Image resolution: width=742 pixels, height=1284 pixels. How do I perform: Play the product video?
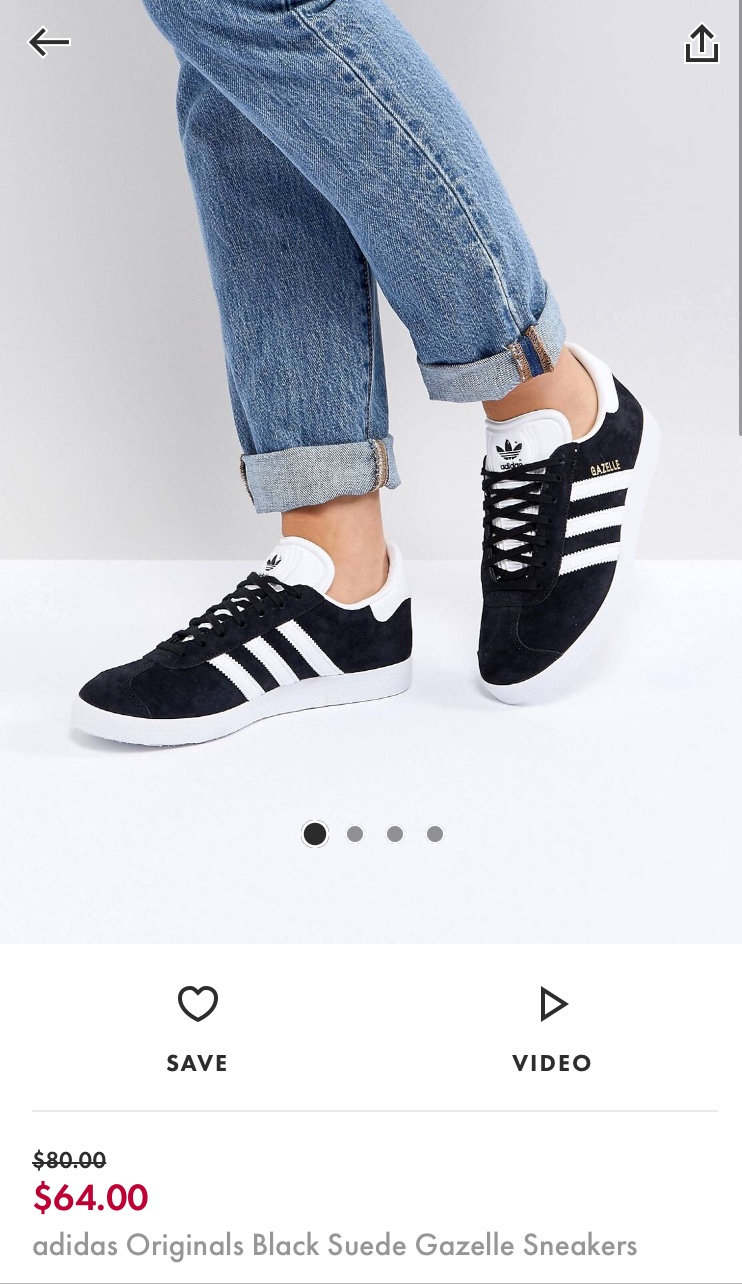coord(552,1027)
